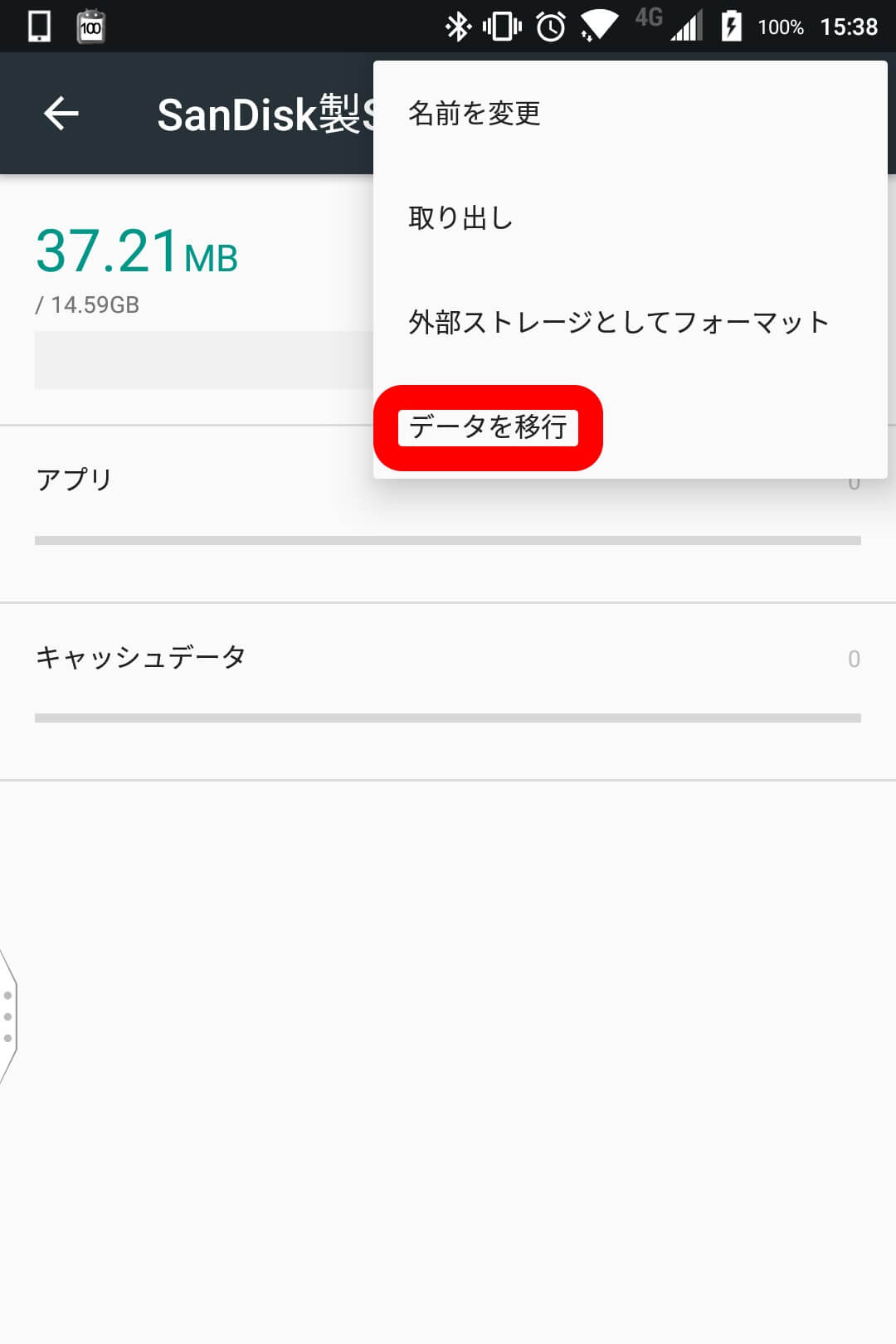Choose 取り出し to eject the card
896x1344 pixels.
(460, 218)
